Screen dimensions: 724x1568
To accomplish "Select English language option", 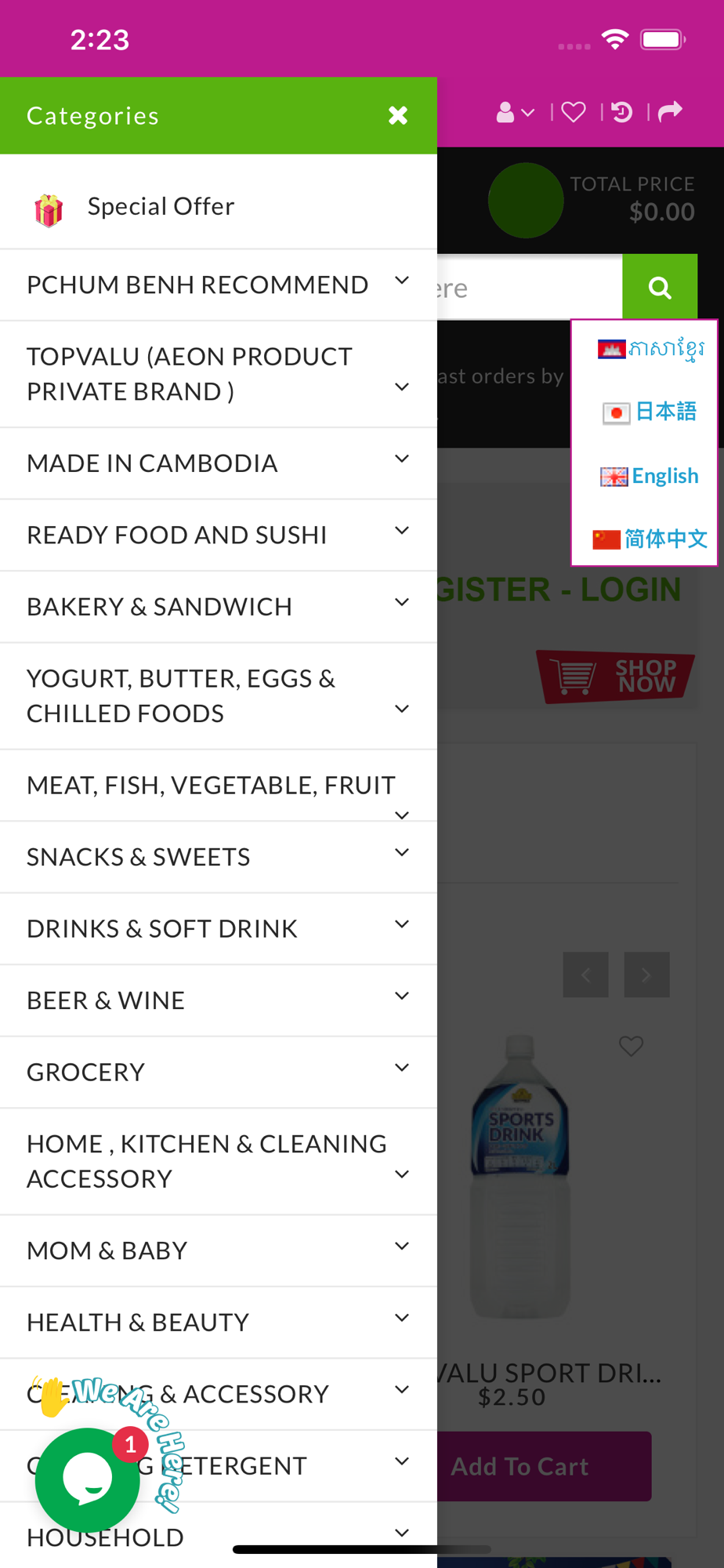I will coord(650,476).
